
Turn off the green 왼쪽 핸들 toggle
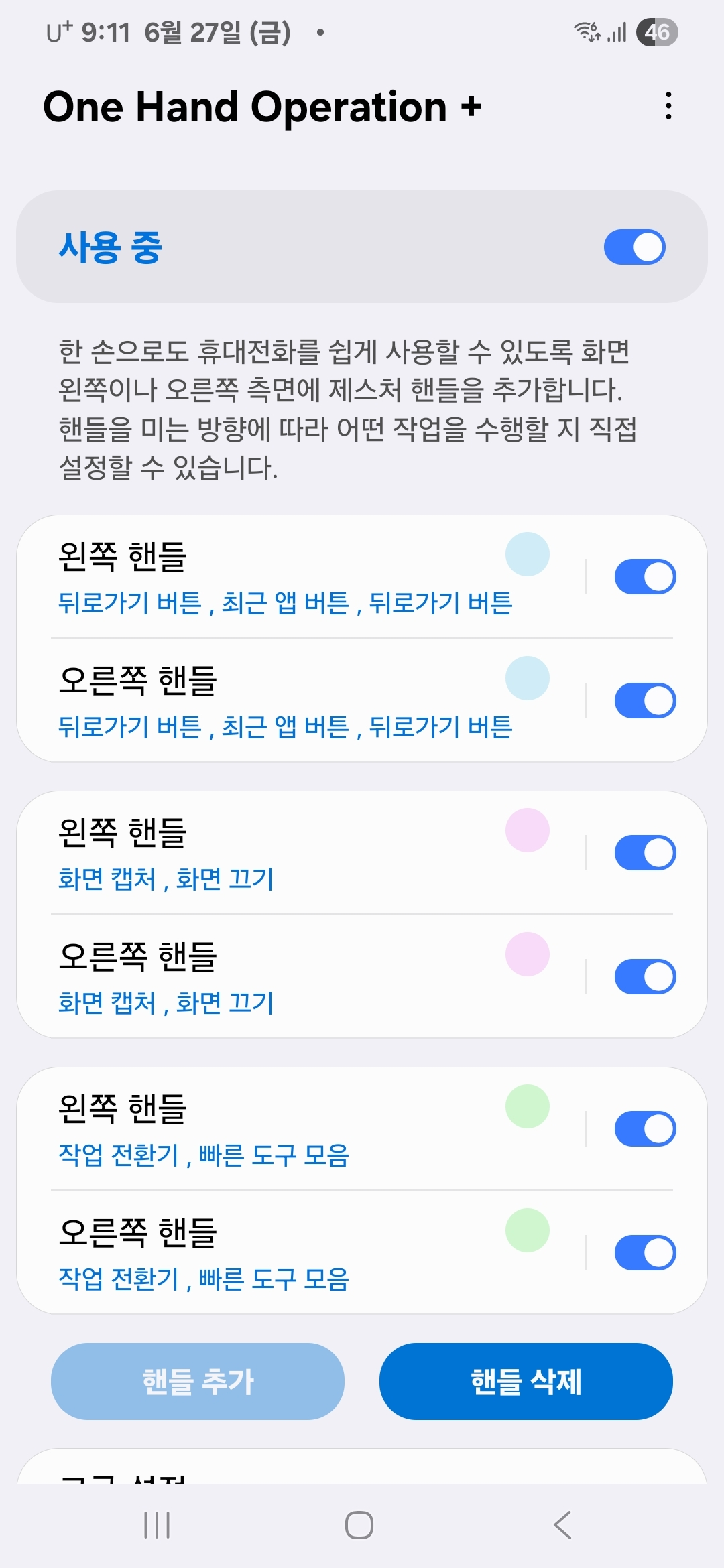tap(645, 1128)
